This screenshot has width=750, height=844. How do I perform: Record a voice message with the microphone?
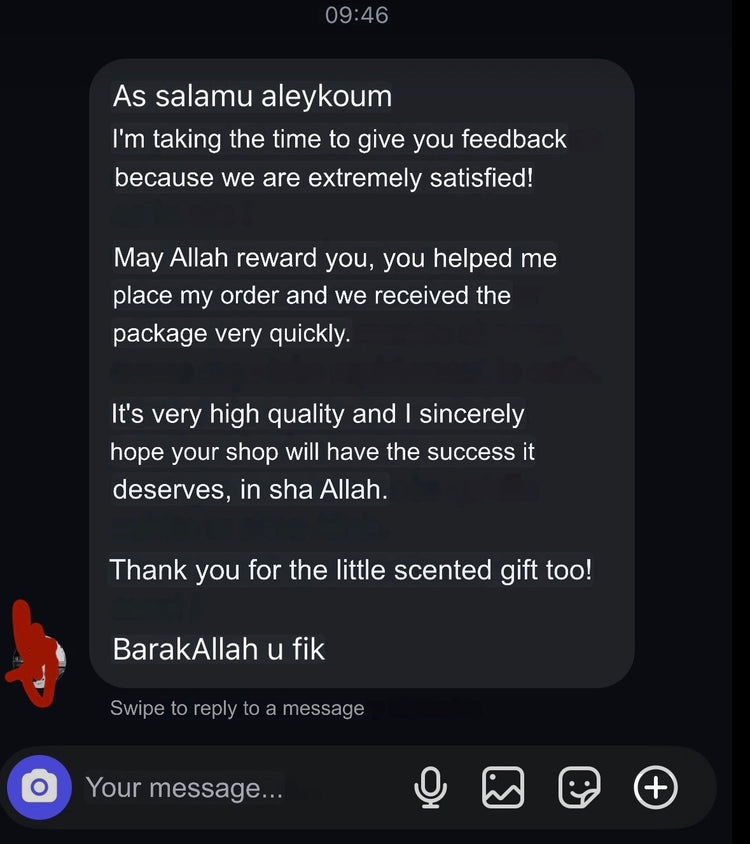430,788
